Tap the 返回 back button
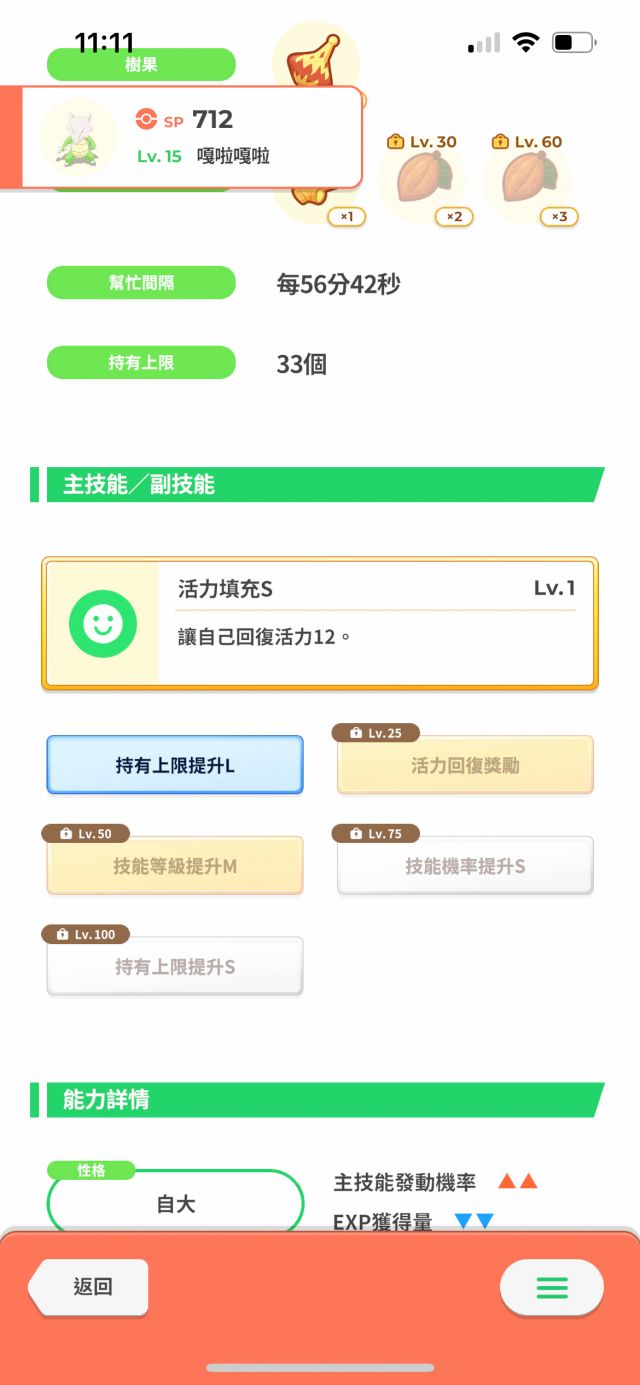Screen dimensions: 640x1385 point(91,1286)
